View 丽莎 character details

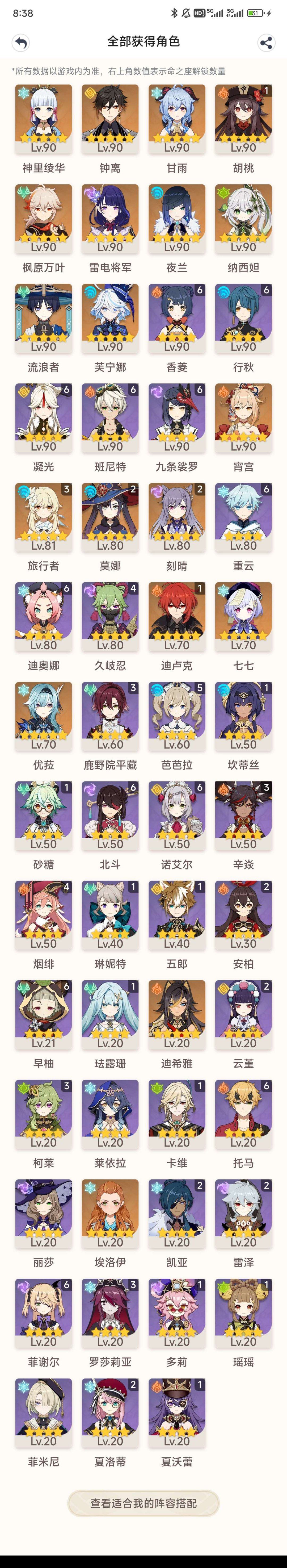coord(43,1214)
